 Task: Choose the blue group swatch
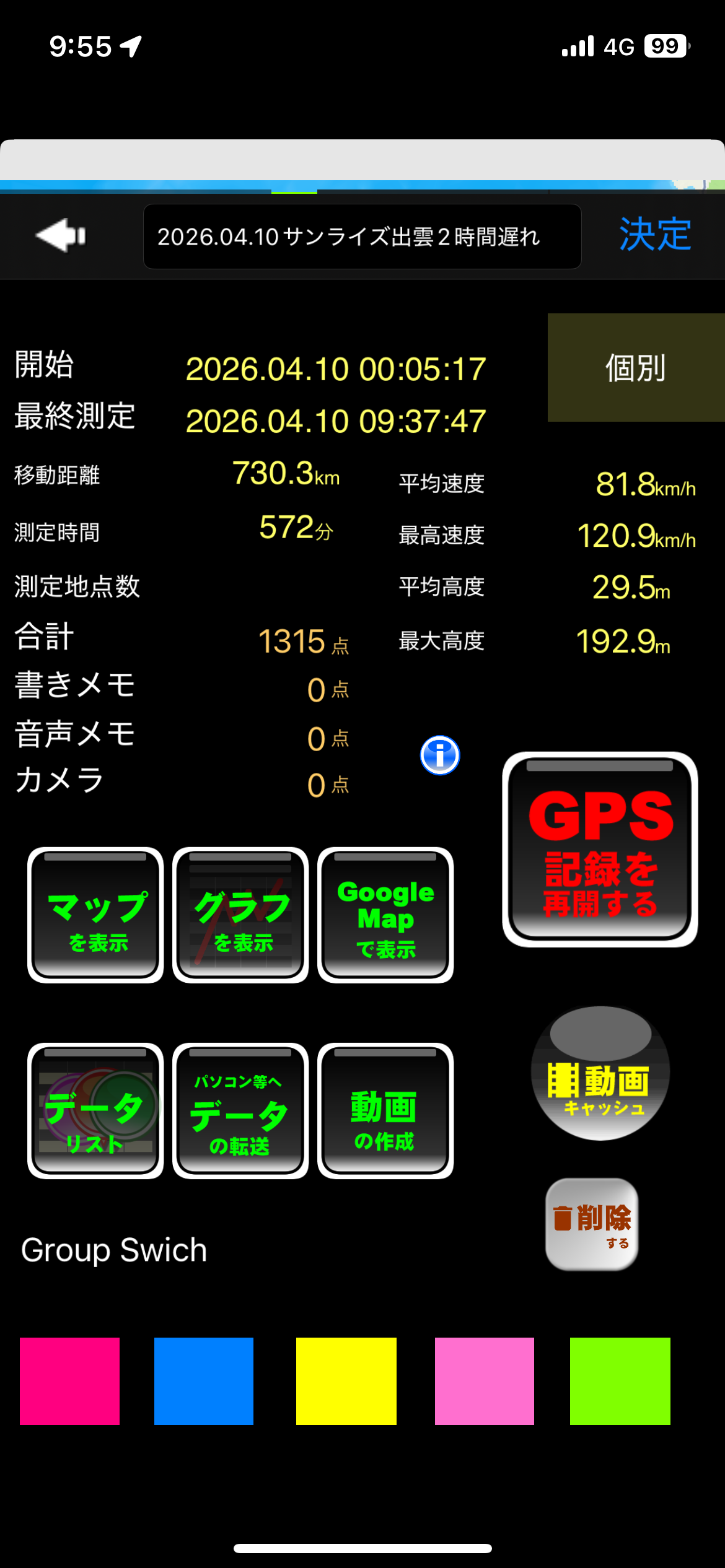(x=204, y=1381)
